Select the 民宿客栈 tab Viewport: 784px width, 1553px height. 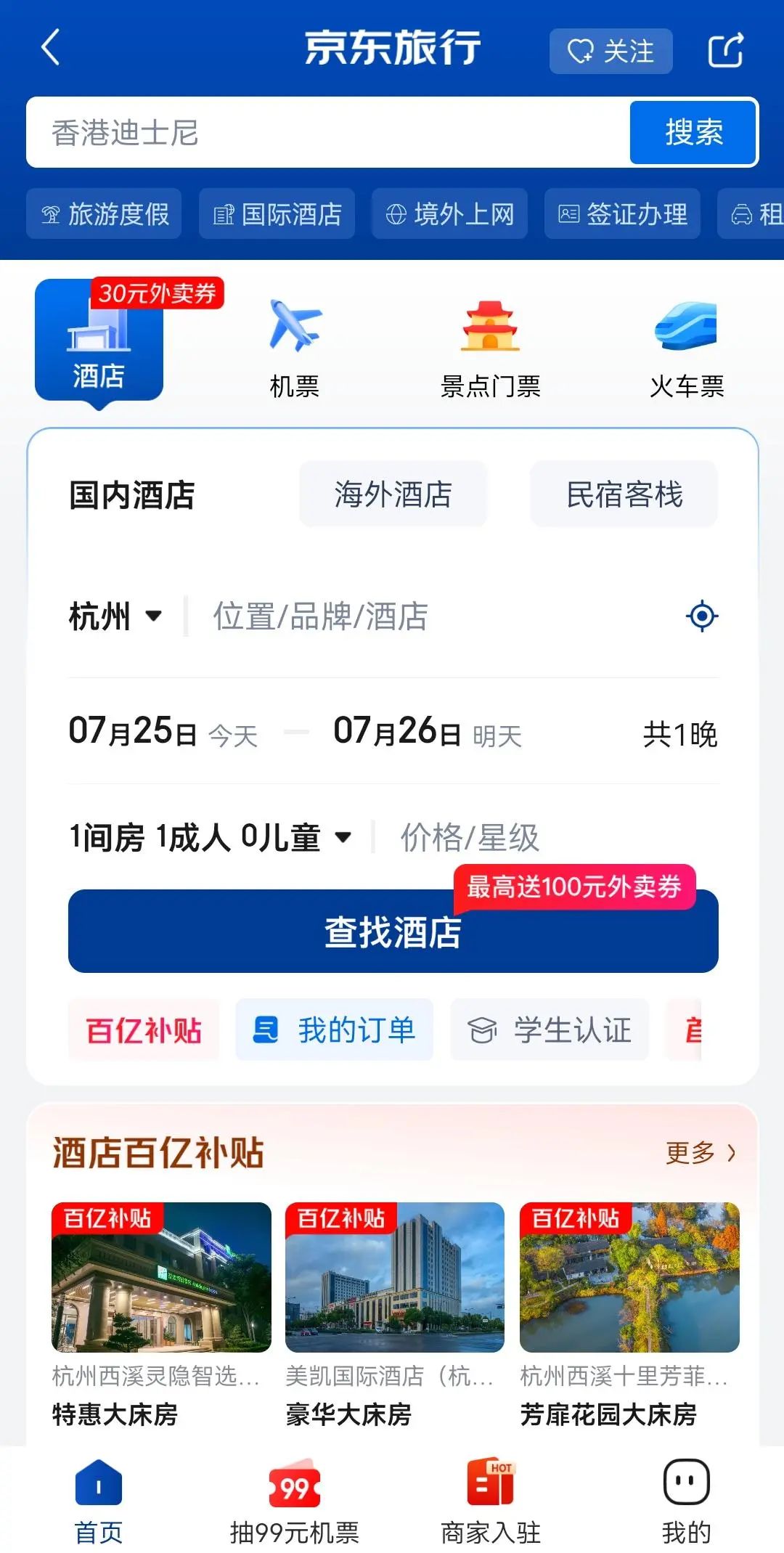(624, 494)
